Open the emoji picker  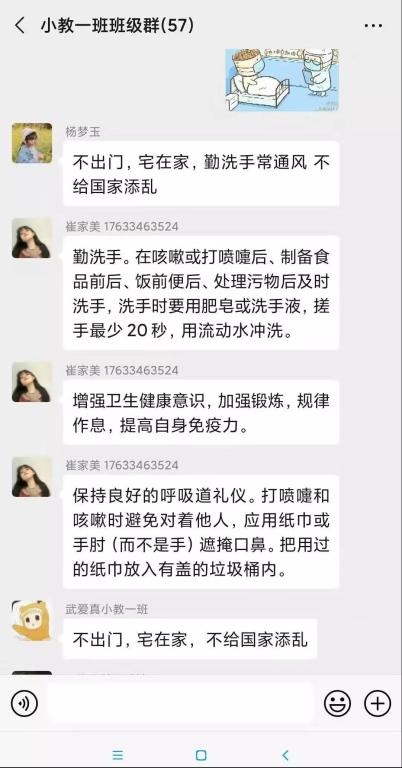coord(337,704)
